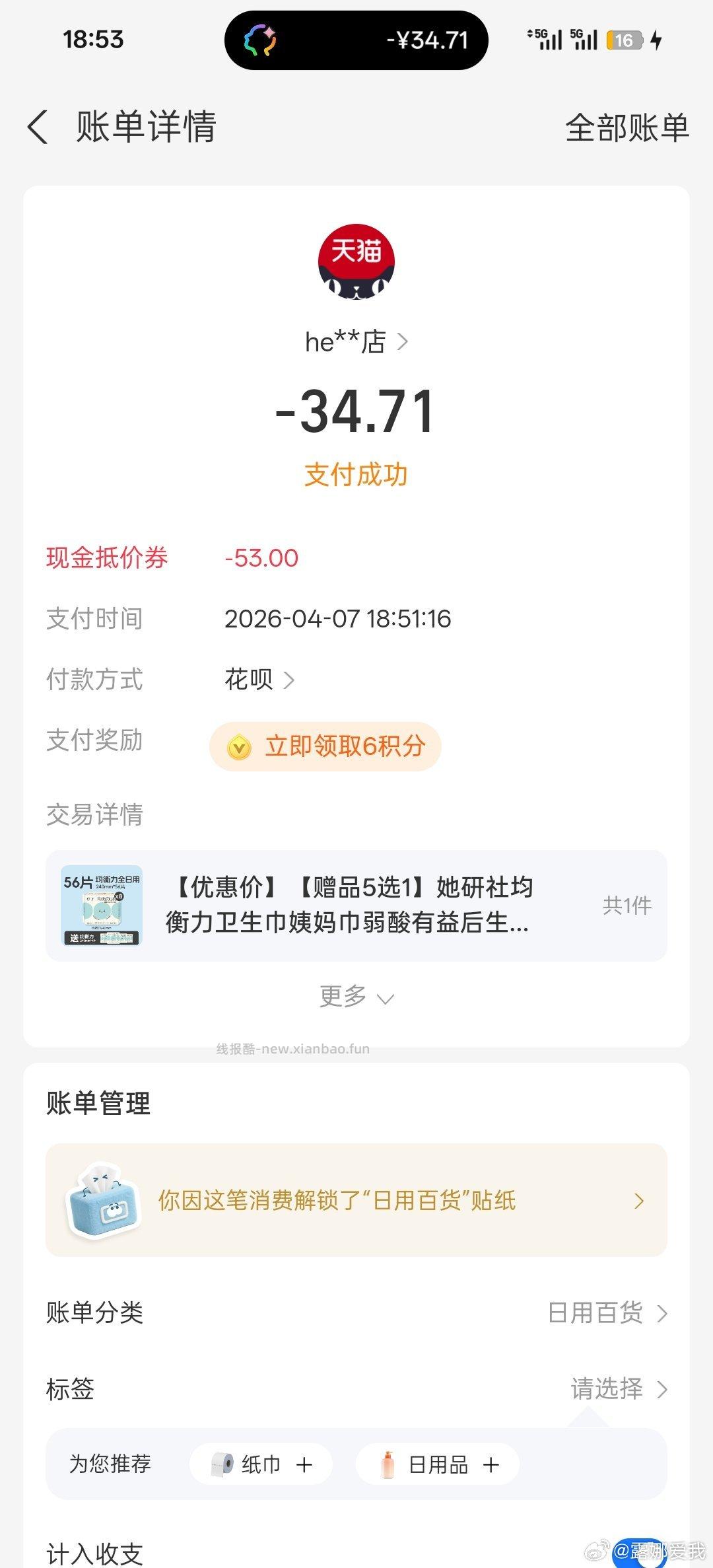Tap the 5G signal indicator
The image size is (713, 1568).
pyautogui.click(x=546, y=40)
